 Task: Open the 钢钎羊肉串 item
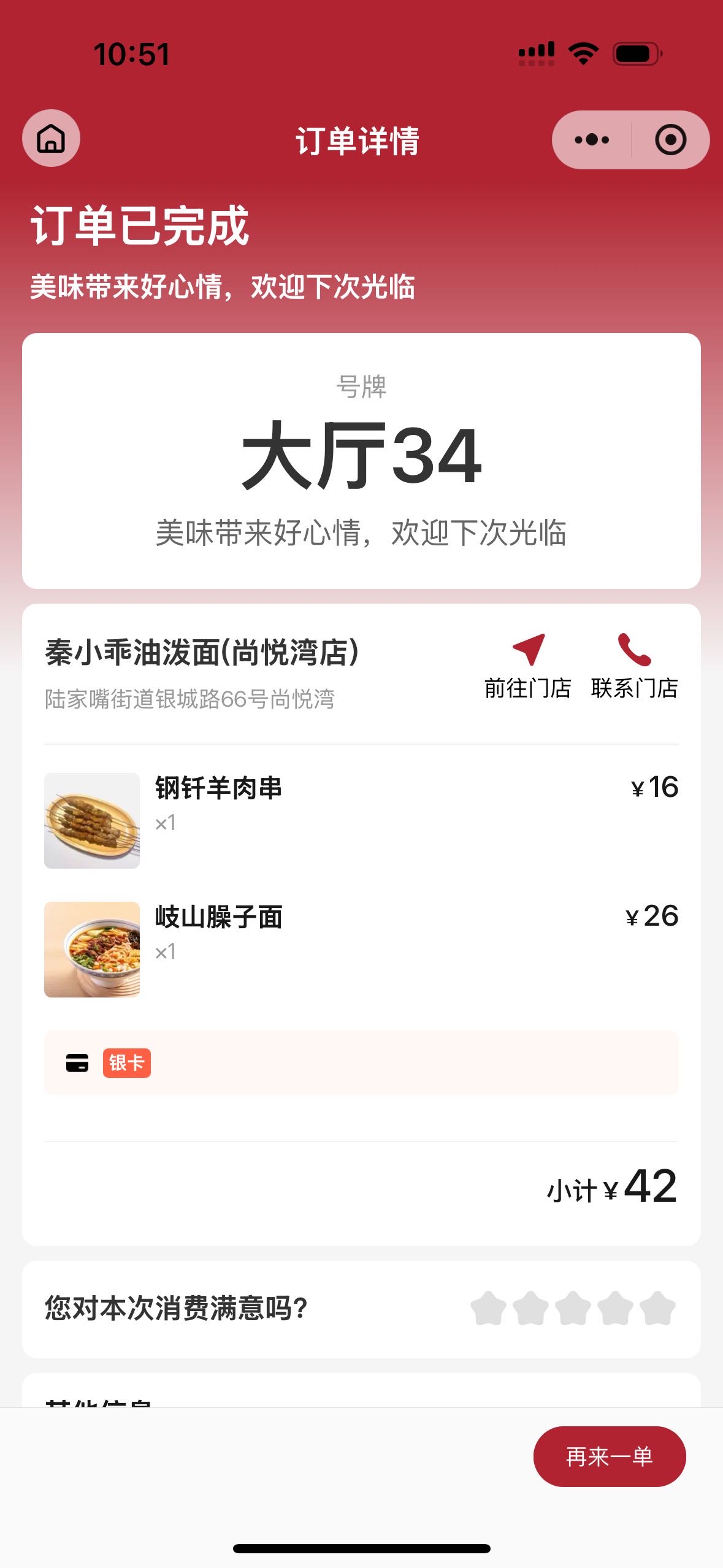pyautogui.click(x=361, y=820)
